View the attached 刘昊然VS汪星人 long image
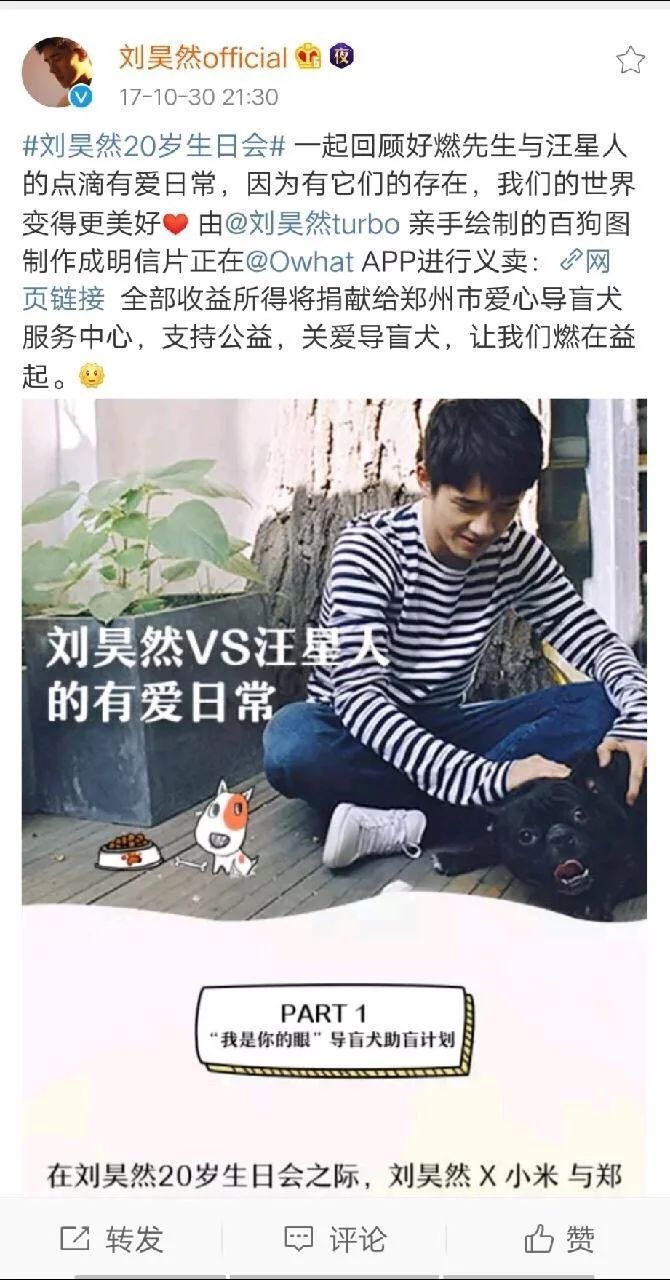Screen dimensions: 670x1280 (334, 797)
